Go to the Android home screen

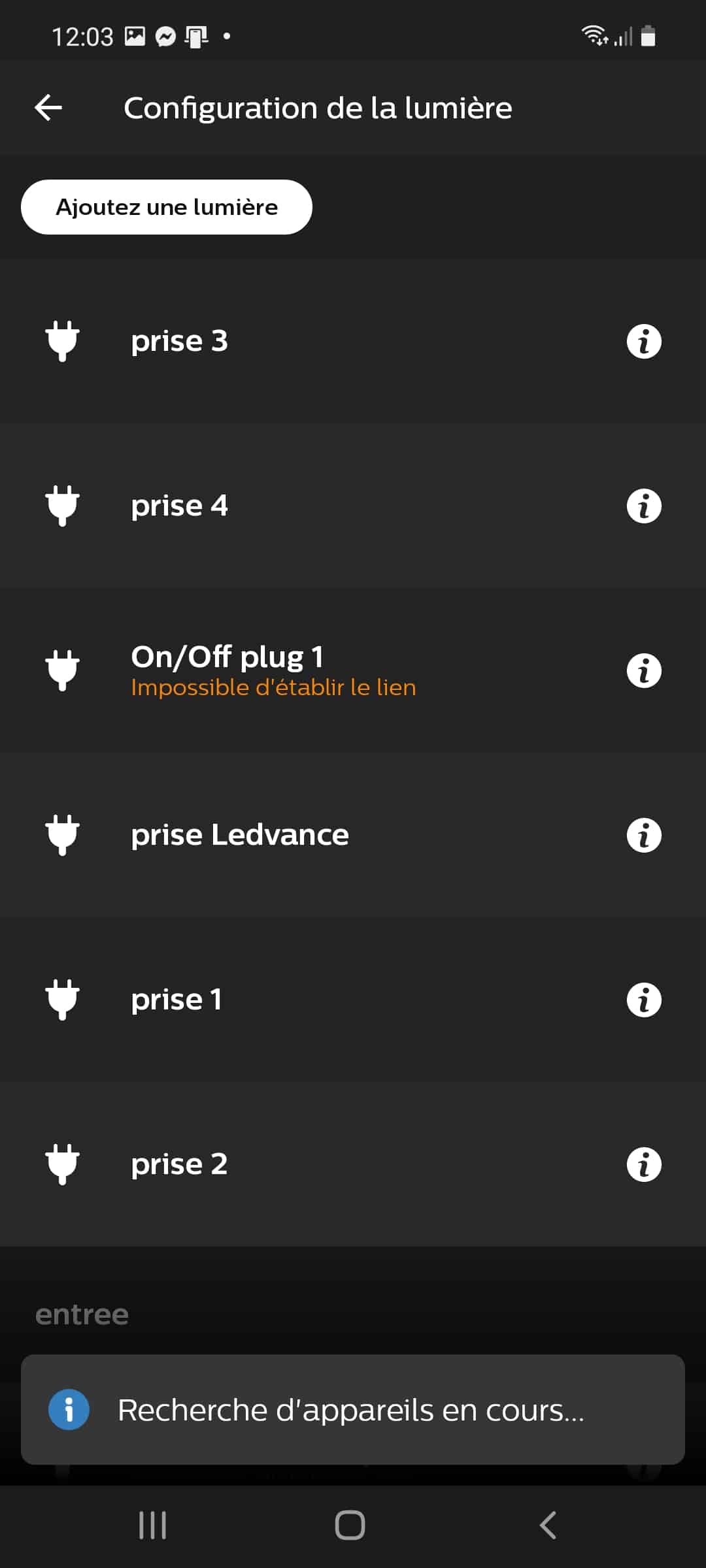click(x=350, y=1526)
